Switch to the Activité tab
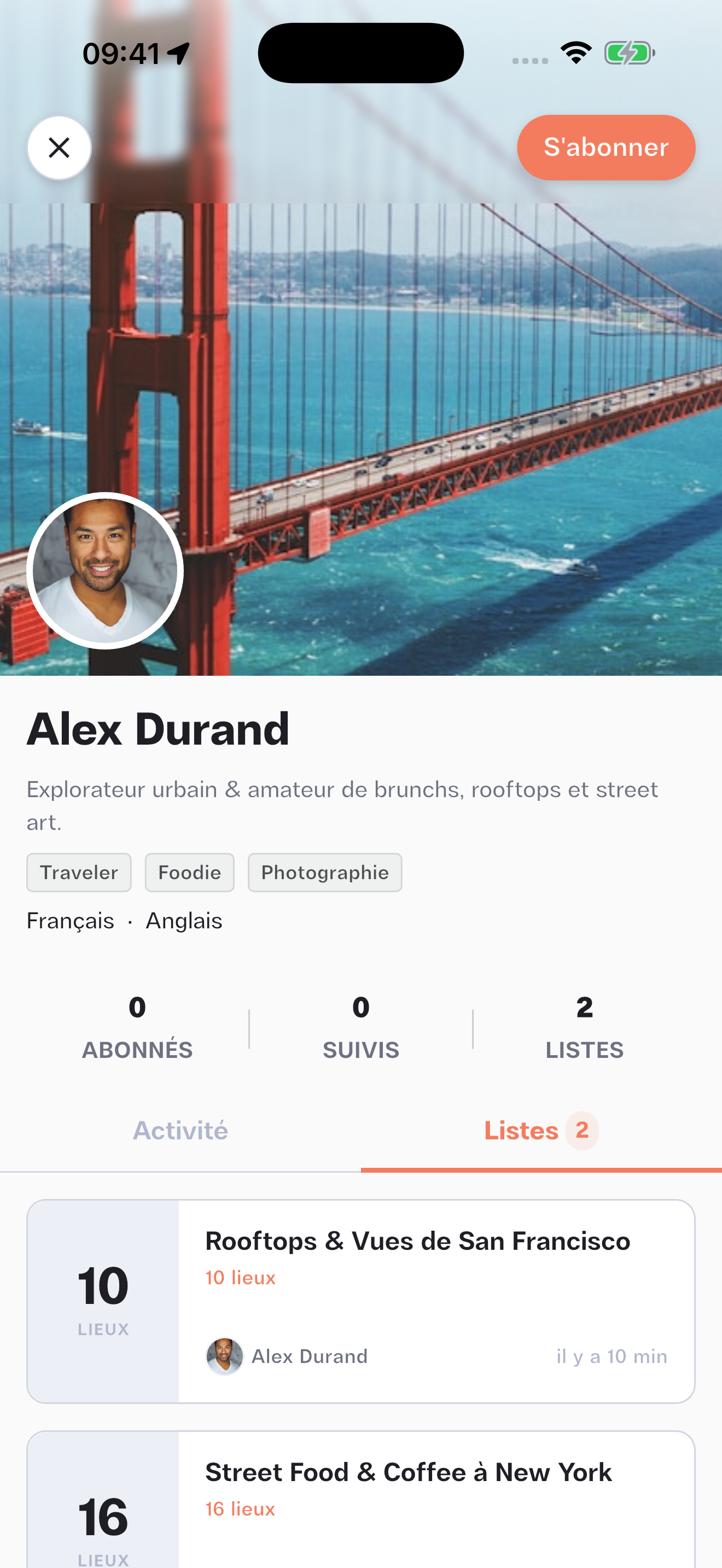 [x=180, y=1130]
